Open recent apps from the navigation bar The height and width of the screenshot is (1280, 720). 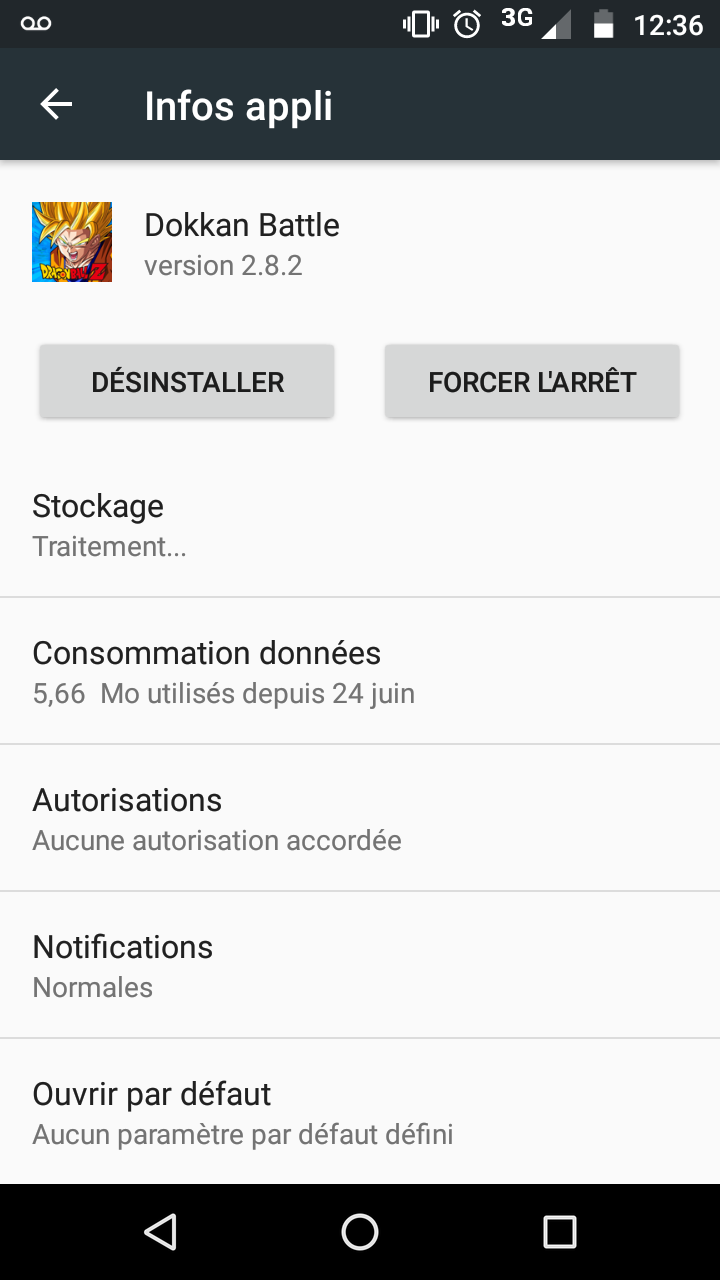(560, 1232)
